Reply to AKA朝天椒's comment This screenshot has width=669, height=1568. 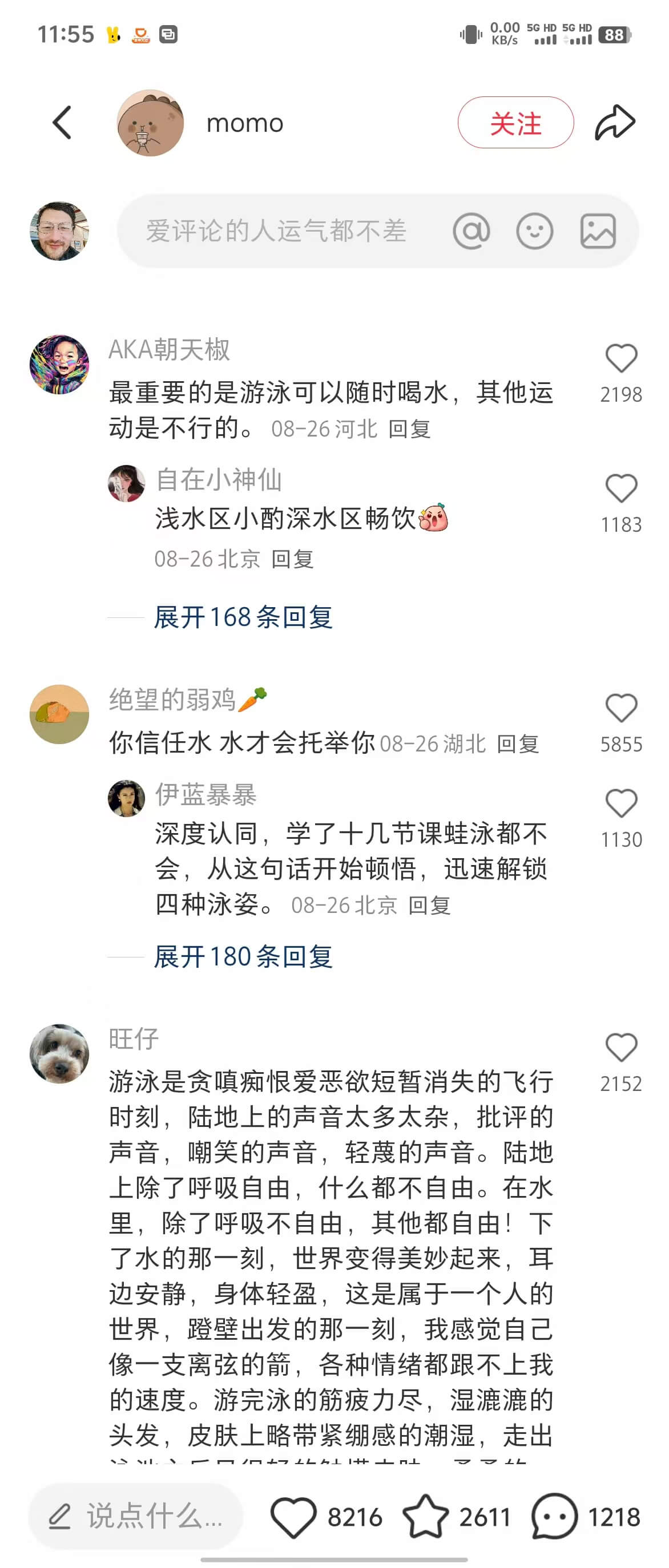pos(409,429)
